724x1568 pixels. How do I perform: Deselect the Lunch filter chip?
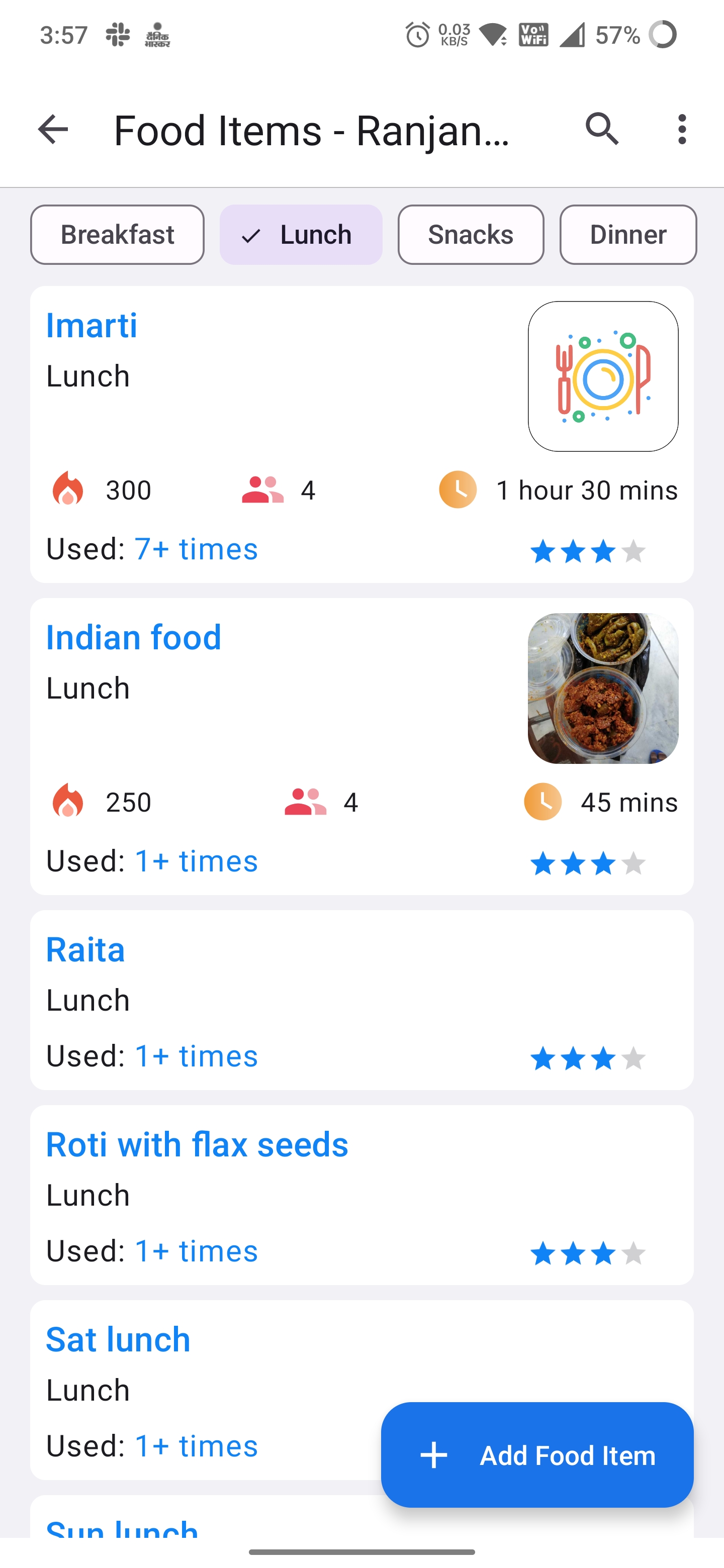301,234
